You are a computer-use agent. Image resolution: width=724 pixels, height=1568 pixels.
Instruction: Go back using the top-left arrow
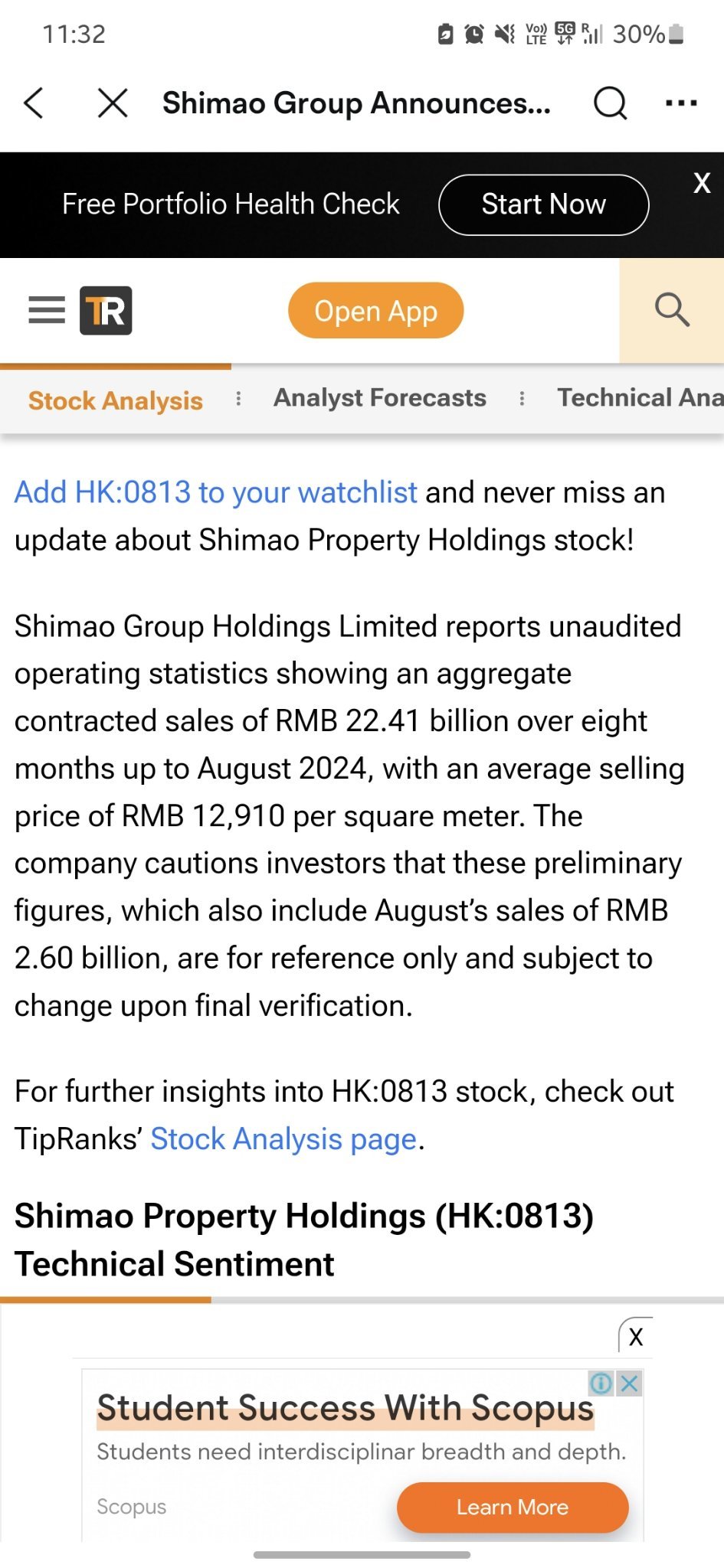coord(34,103)
